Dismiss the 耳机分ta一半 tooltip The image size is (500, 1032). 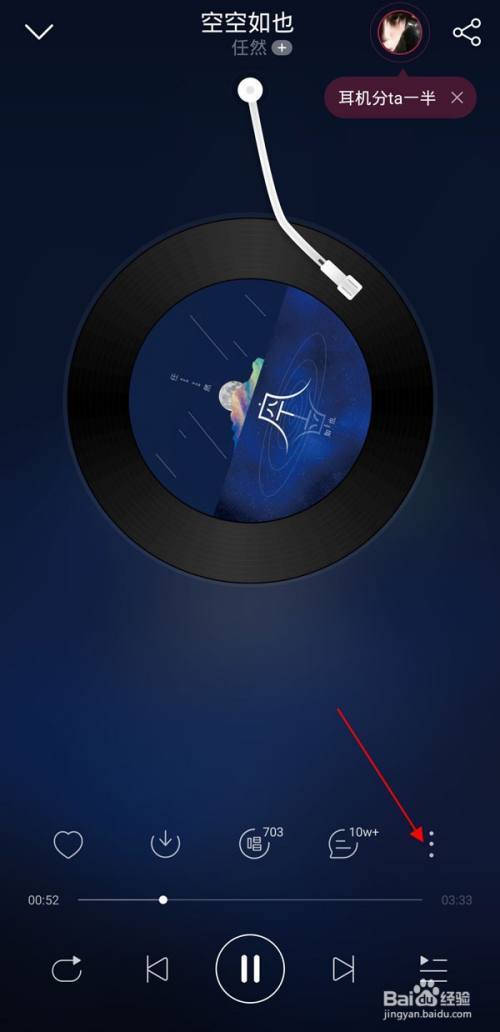coord(457,98)
